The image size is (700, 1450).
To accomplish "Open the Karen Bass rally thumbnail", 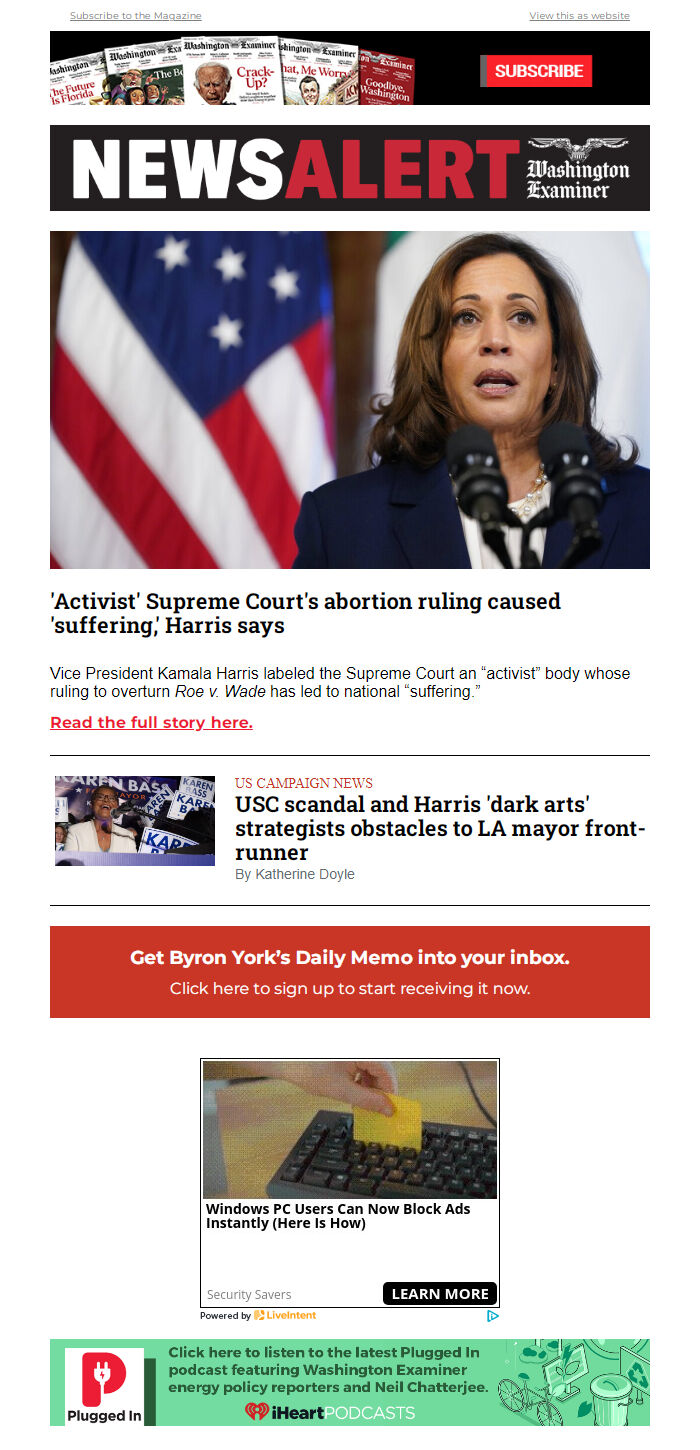I will 135,821.
